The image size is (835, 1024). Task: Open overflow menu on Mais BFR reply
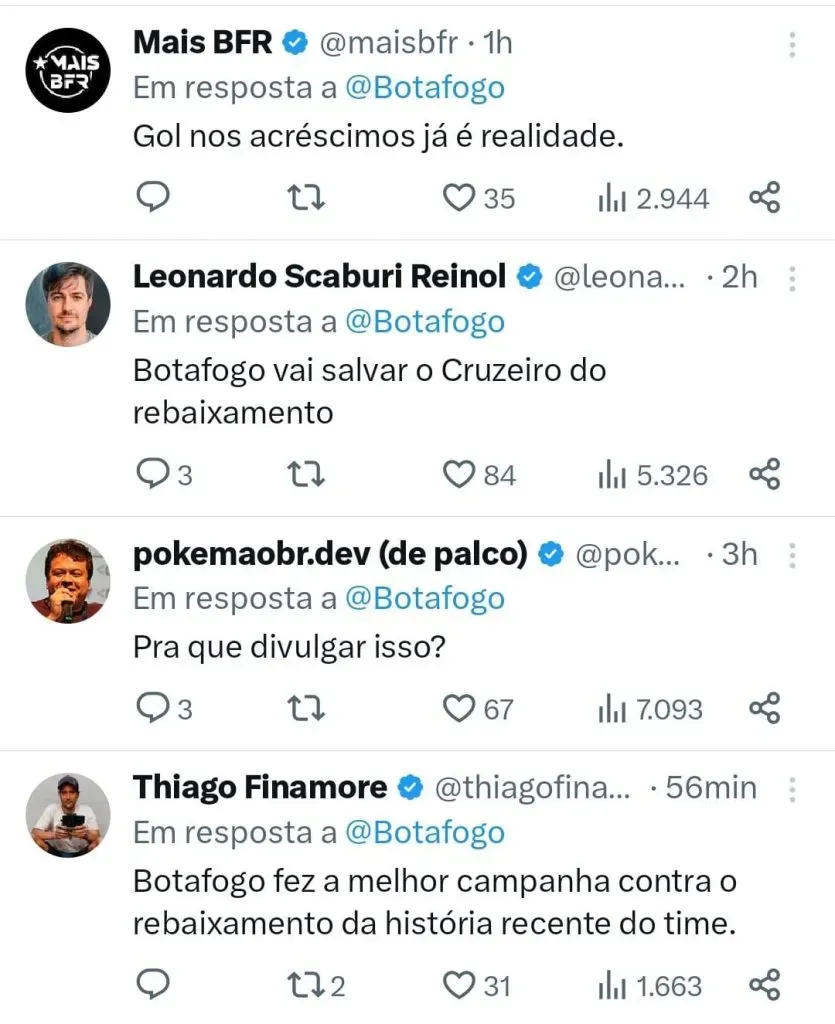[x=792, y=44]
